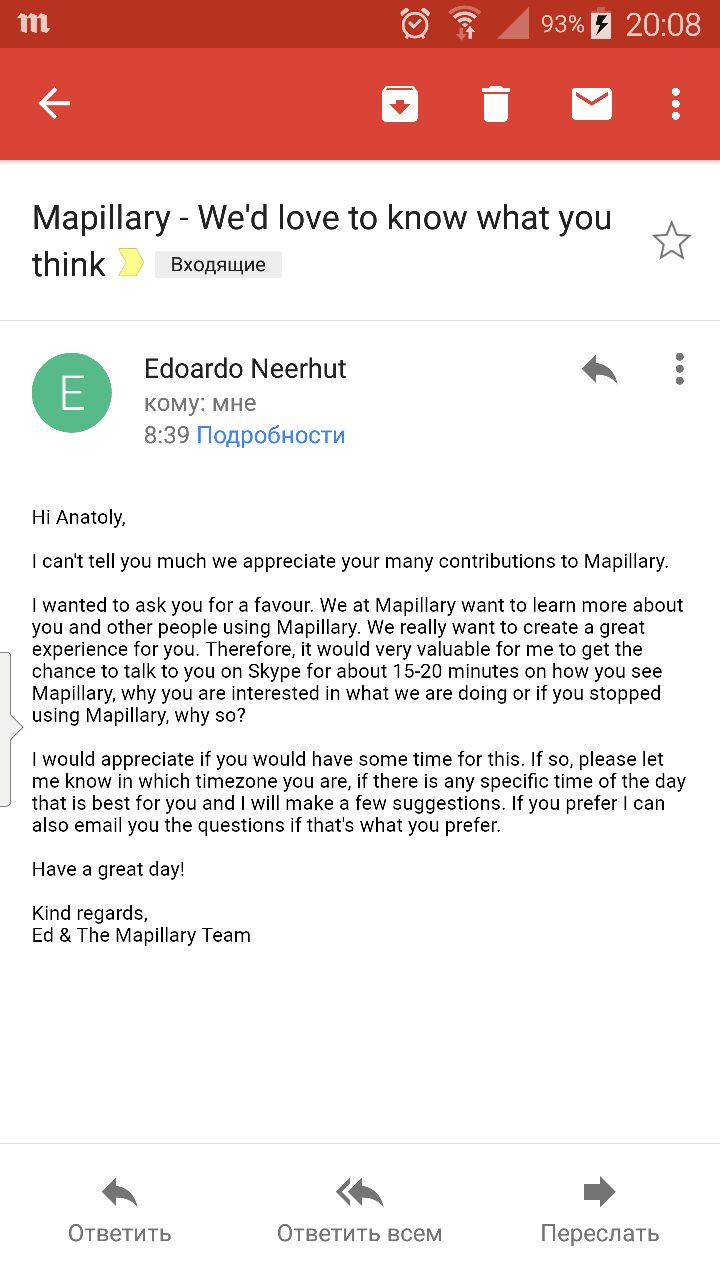The image size is (720, 1280).
Task: Delete this email with the trash icon
Action: tap(496, 104)
